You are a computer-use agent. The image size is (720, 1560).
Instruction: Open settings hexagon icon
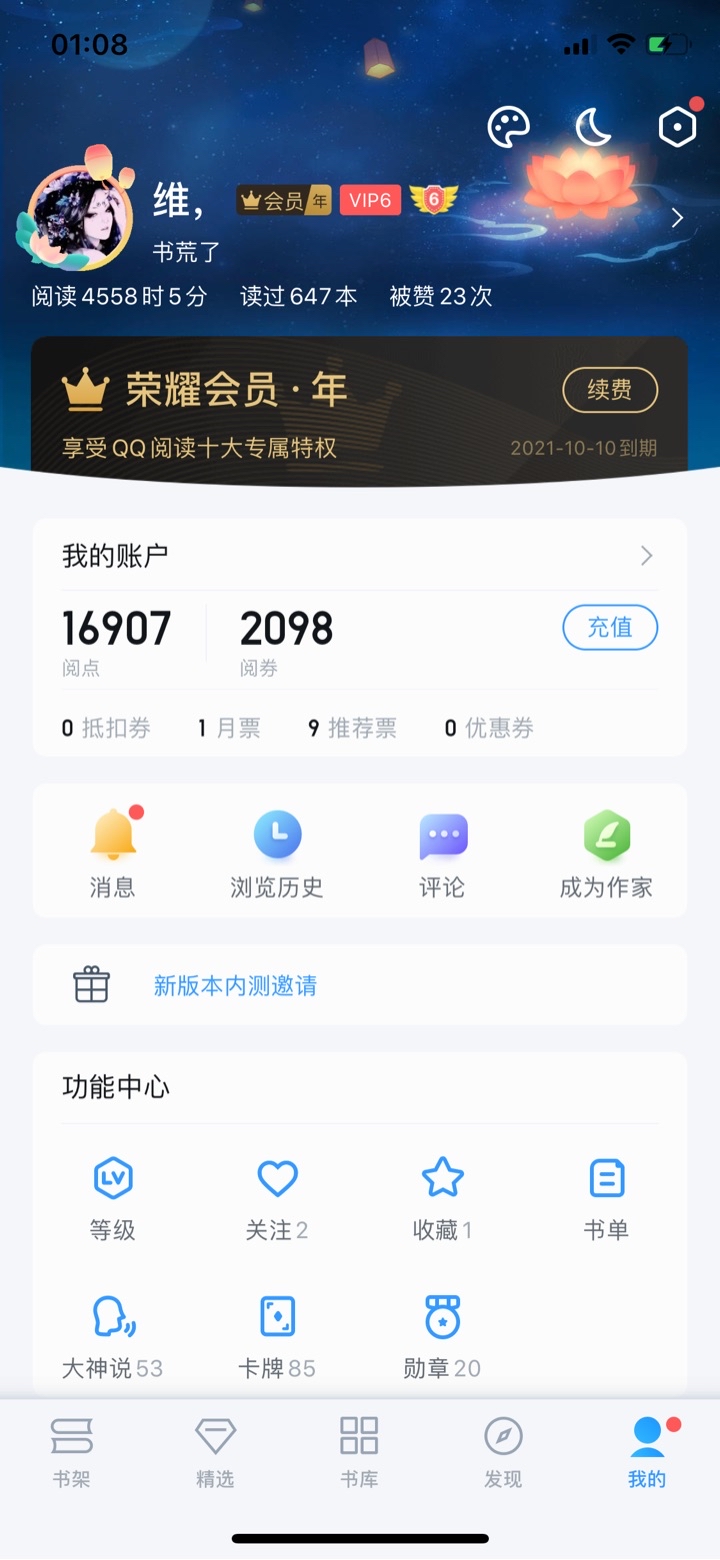677,127
